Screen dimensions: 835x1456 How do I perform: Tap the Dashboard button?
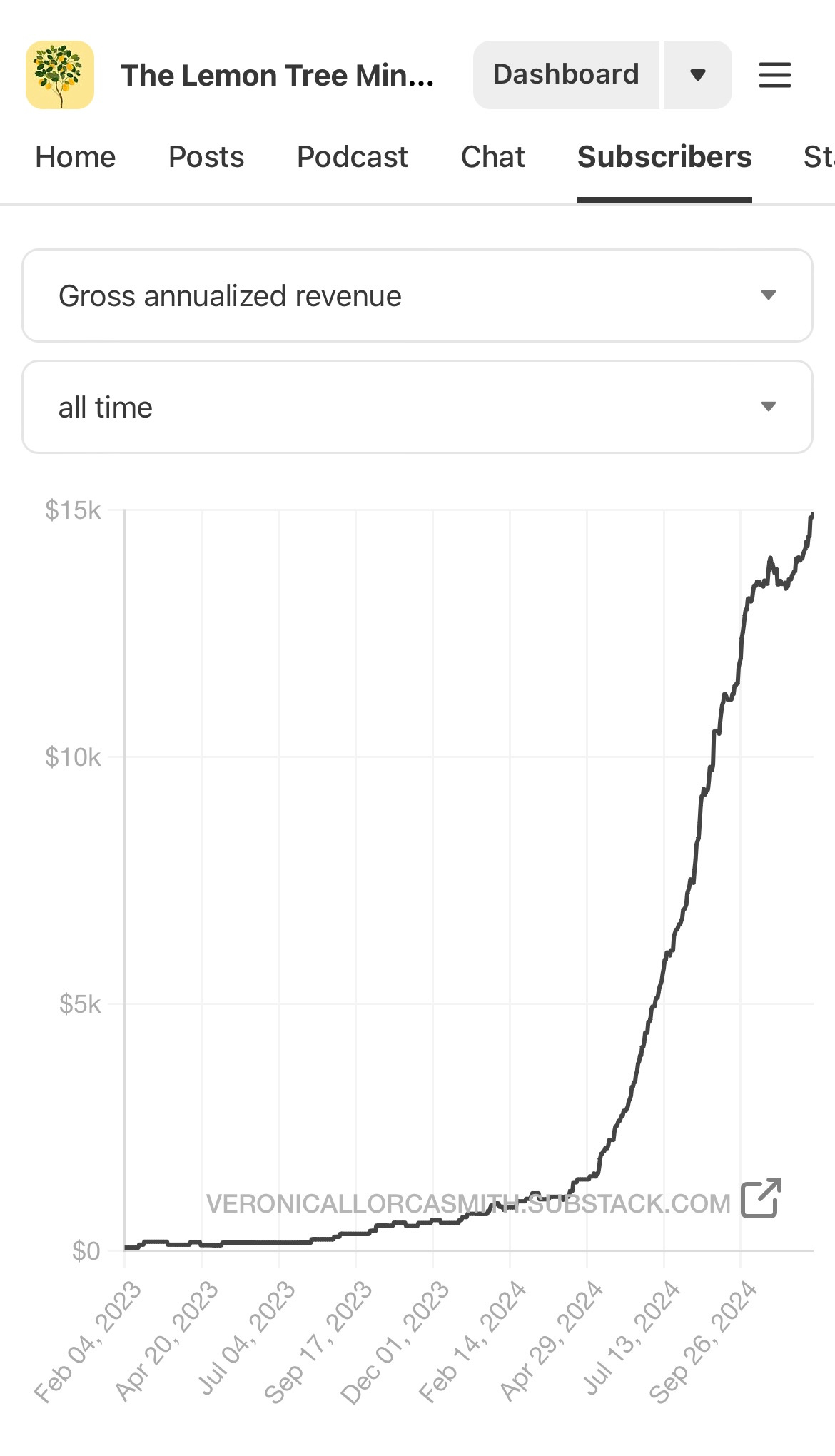click(566, 75)
